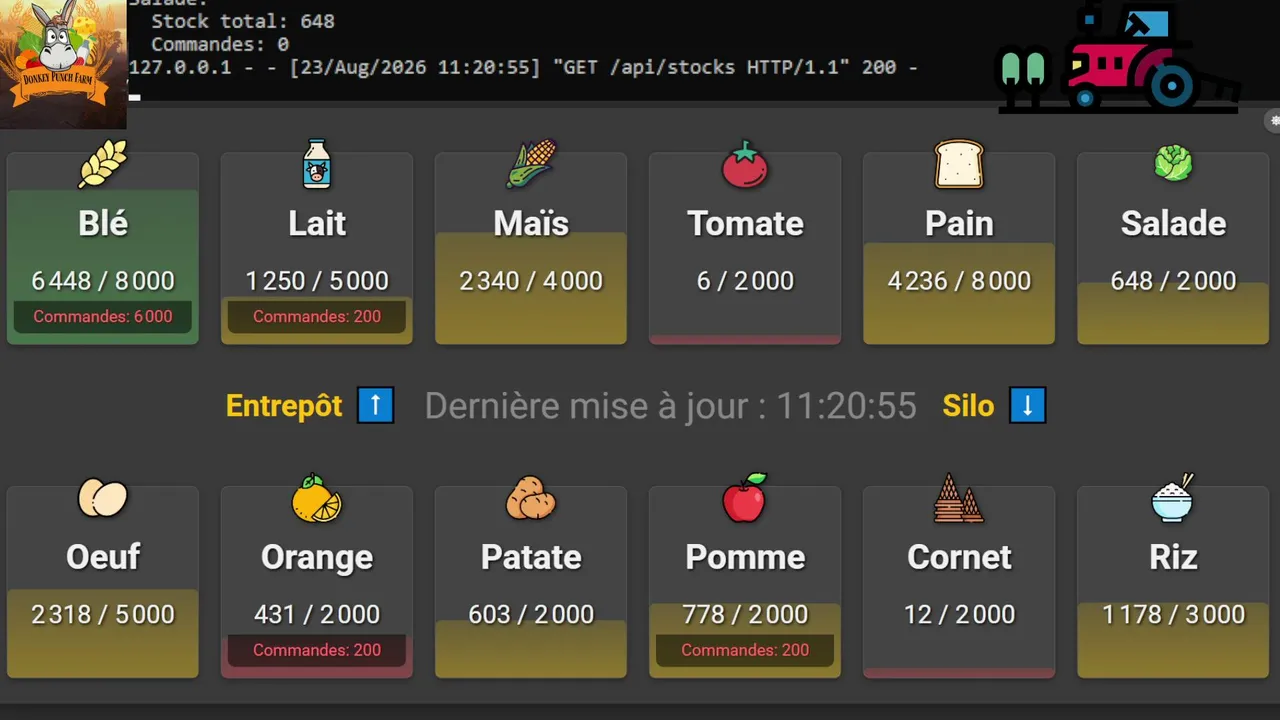View the Pomme stock card
This screenshot has height=720, width=1280.
[745, 583]
